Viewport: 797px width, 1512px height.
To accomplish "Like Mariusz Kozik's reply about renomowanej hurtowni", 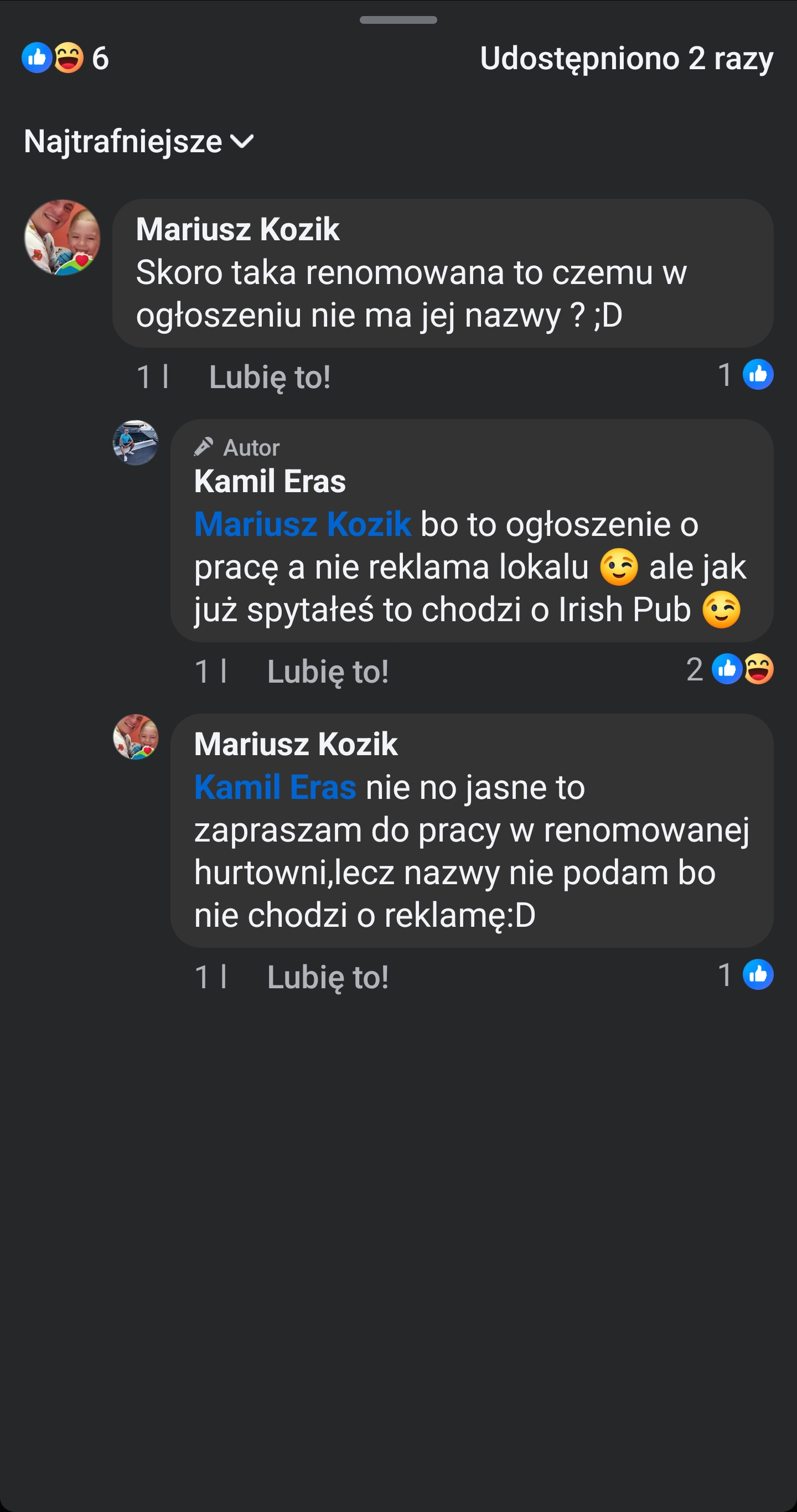I will (328, 977).
